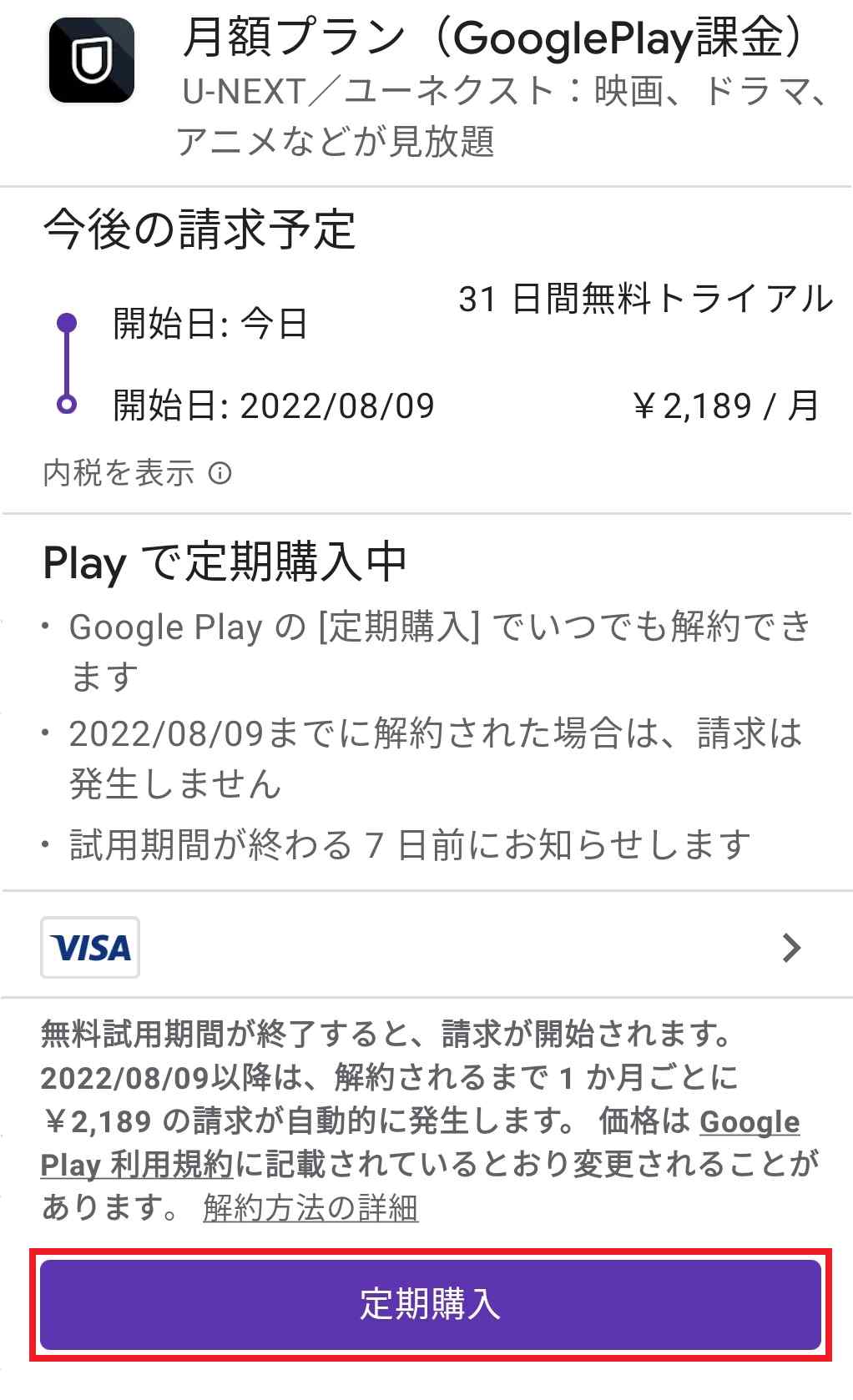Open the 解約方法の詳細 link
Image resolution: width=853 pixels, height=1400 pixels.
coord(310,1207)
